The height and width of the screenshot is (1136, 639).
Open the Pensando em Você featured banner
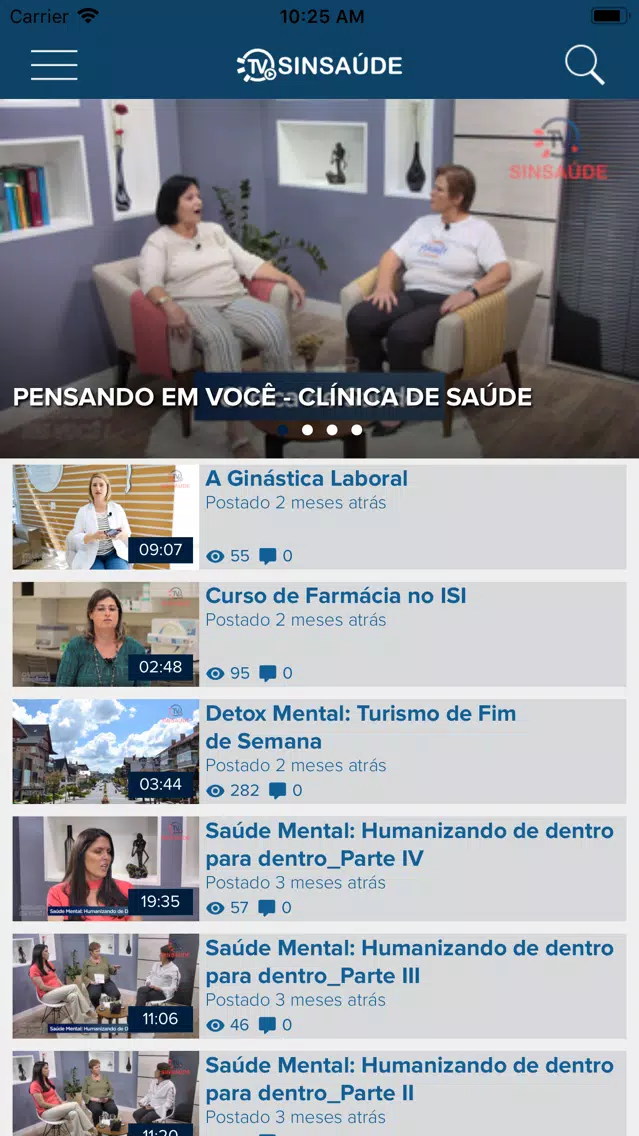click(x=320, y=278)
